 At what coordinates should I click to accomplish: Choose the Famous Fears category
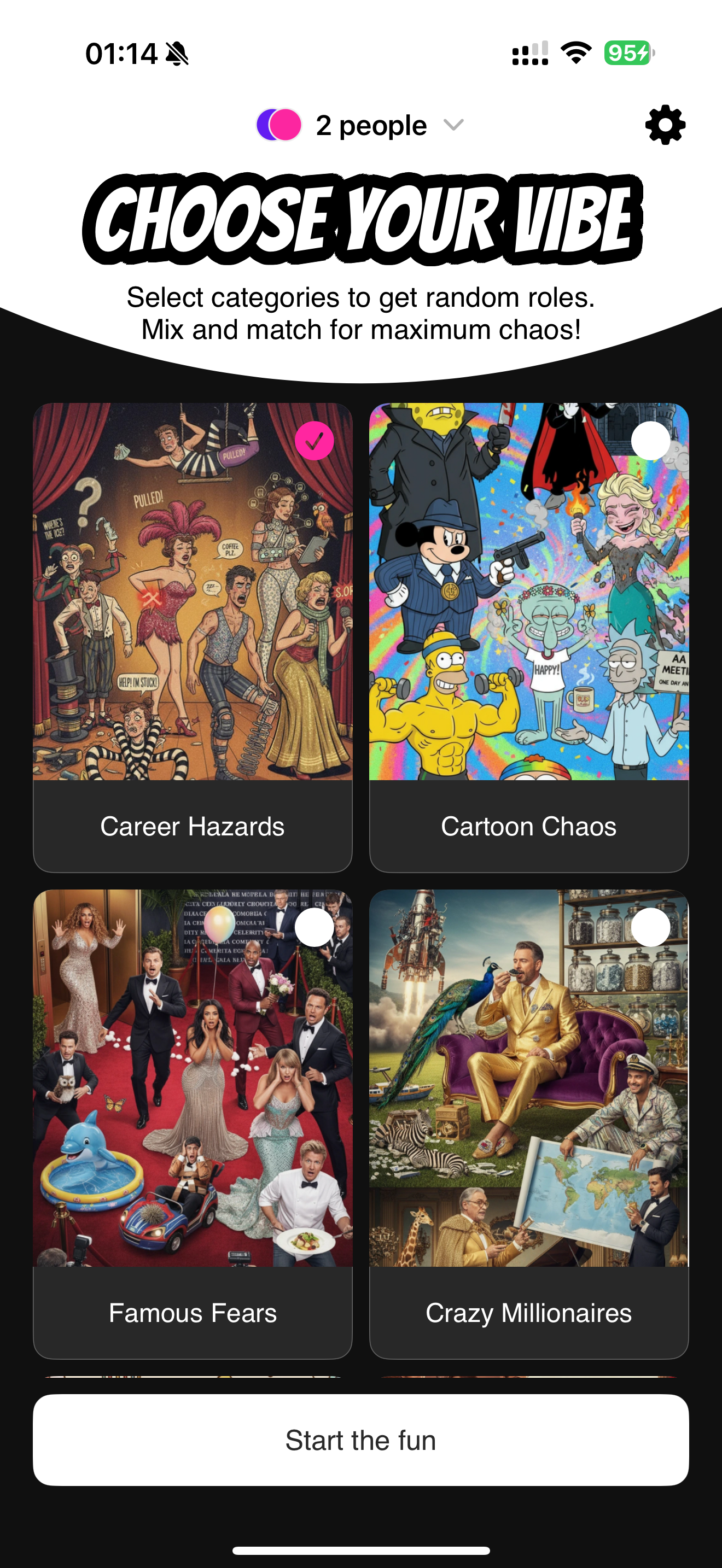coord(314,927)
